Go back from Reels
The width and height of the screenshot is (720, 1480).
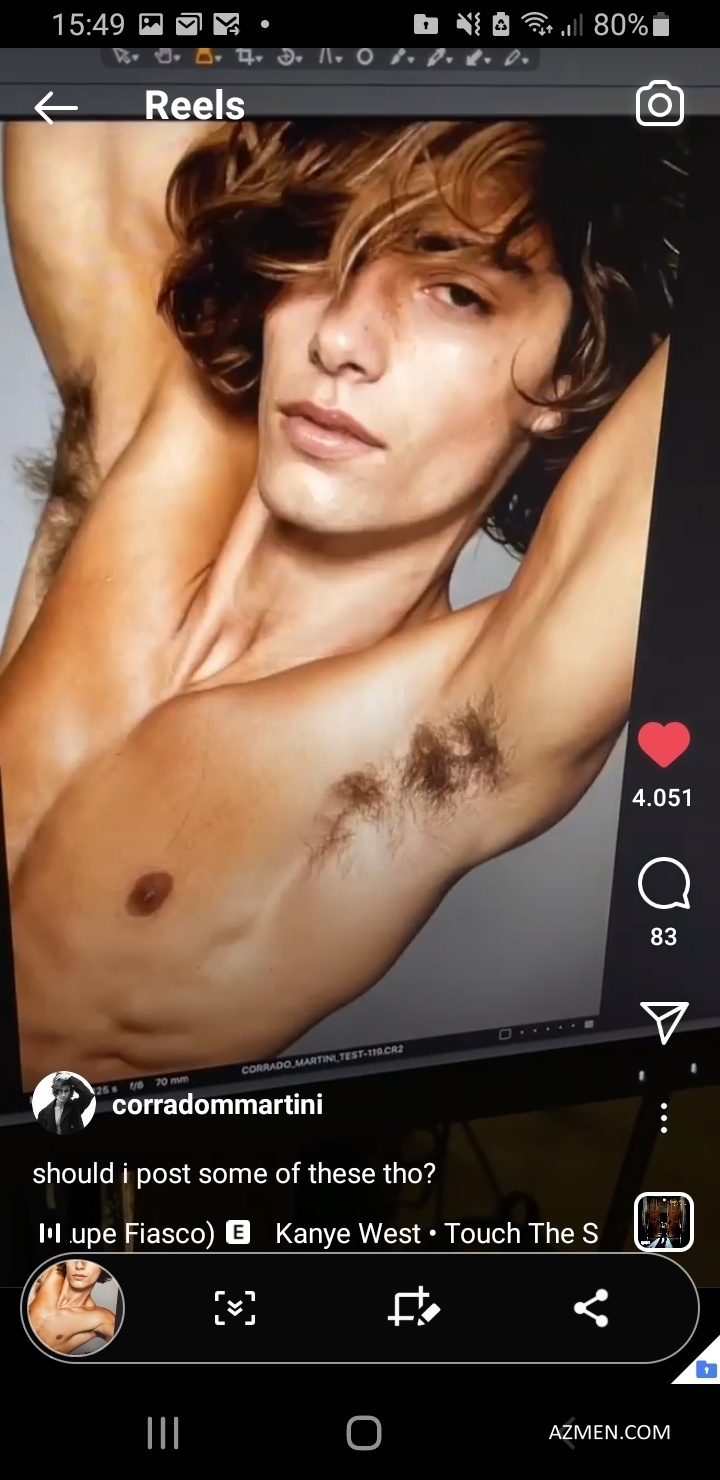coord(55,107)
